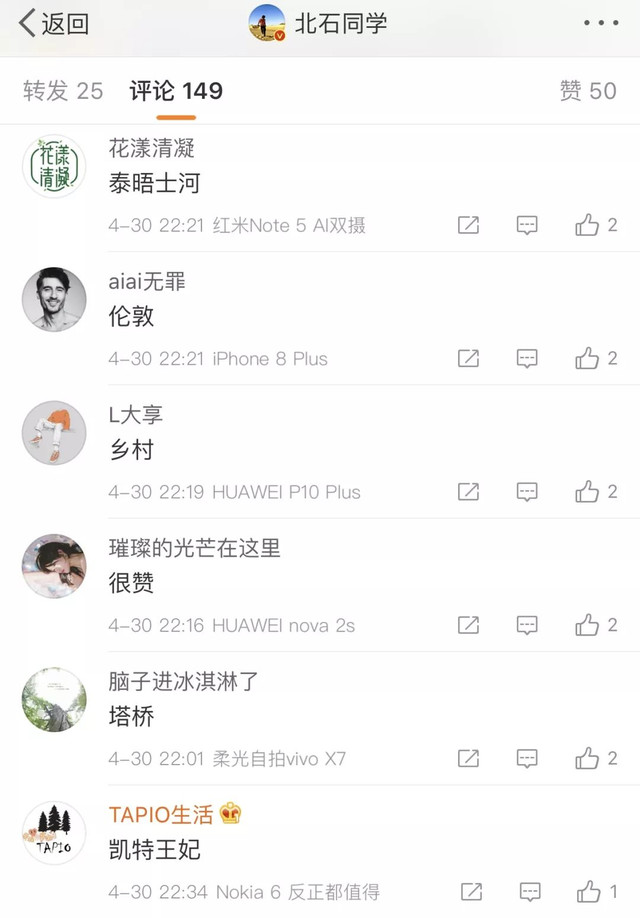
Task: View aiai无罪's avatar profile
Action: pos(54,299)
